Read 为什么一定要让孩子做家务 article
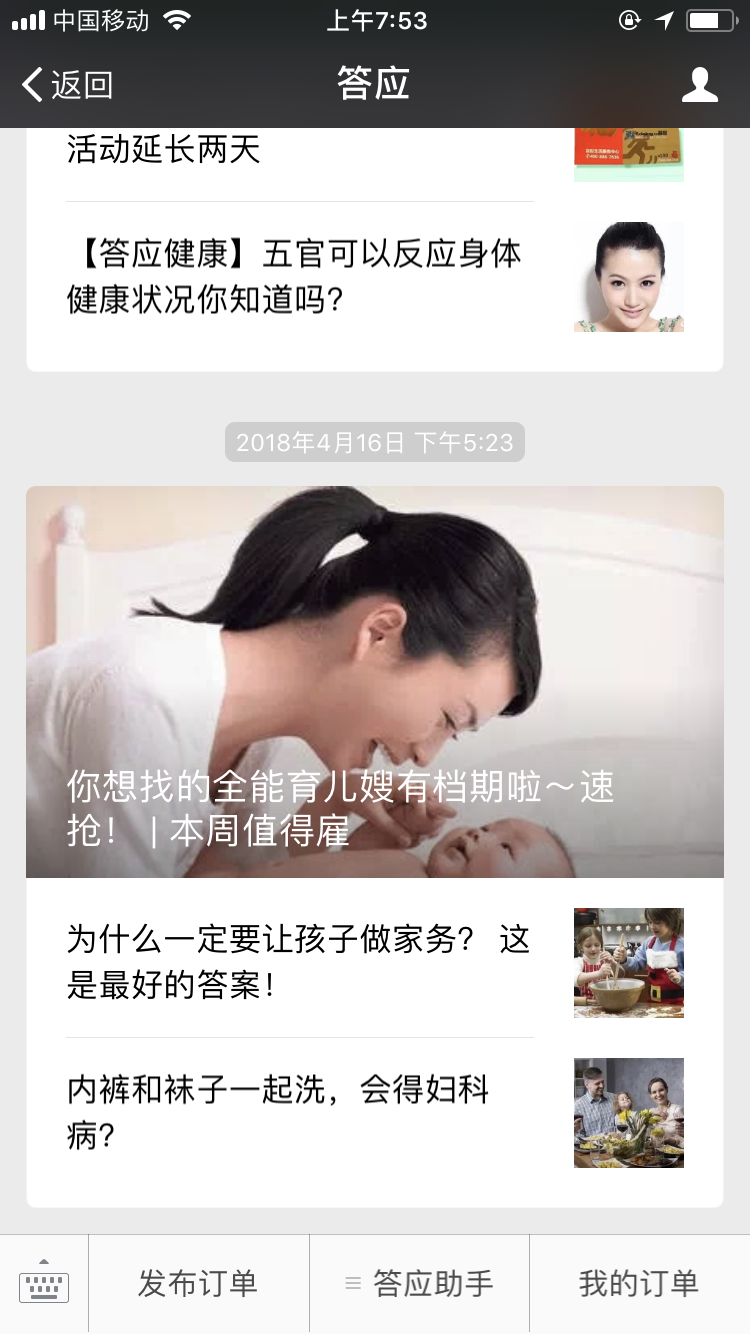 300,961
